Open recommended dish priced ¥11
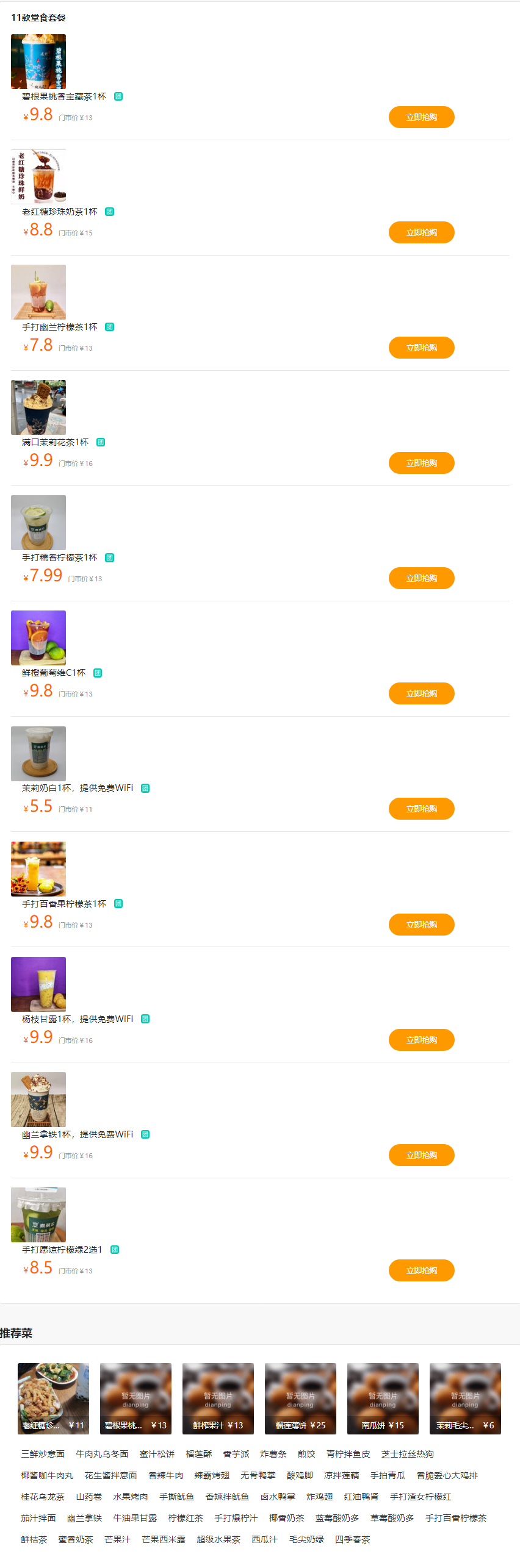 53,1398
